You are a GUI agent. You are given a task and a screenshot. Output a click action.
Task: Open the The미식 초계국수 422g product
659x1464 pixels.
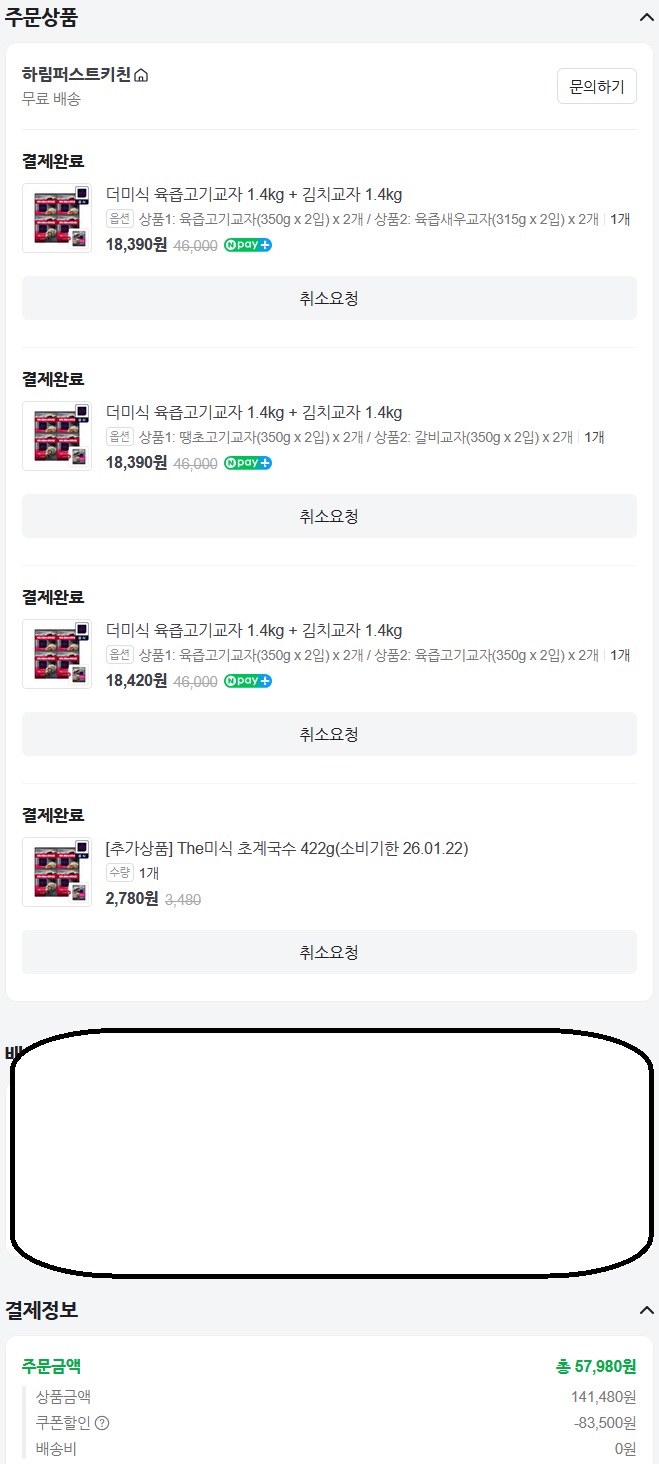coord(286,849)
